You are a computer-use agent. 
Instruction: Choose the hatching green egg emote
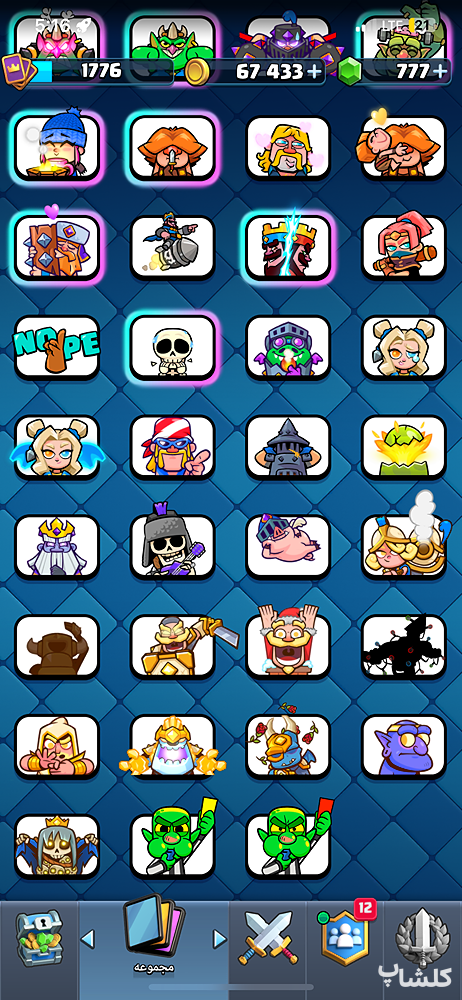[404, 446]
